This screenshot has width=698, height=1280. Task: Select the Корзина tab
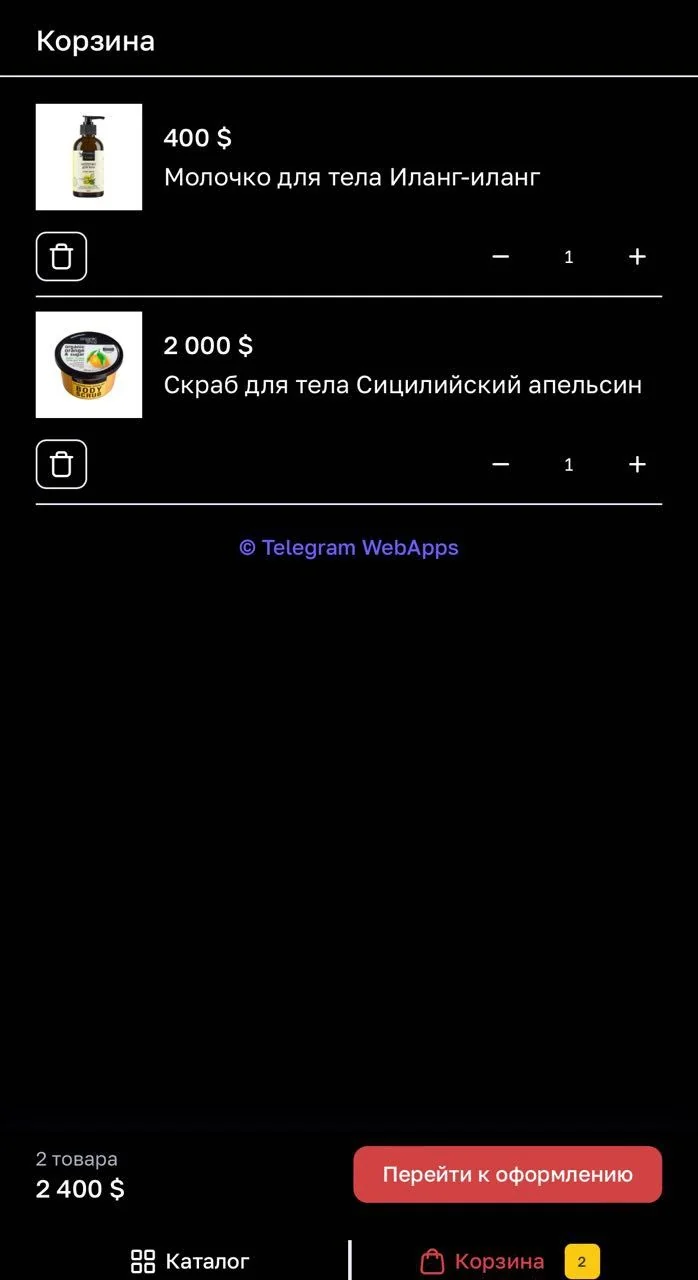point(509,1261)
